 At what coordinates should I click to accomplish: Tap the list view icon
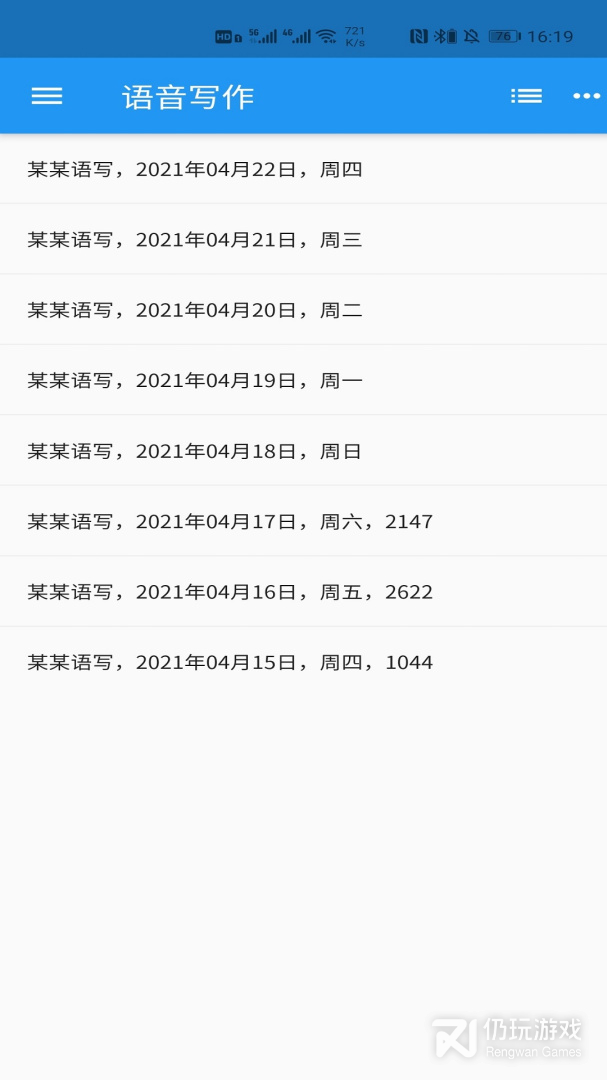[526, 96]
